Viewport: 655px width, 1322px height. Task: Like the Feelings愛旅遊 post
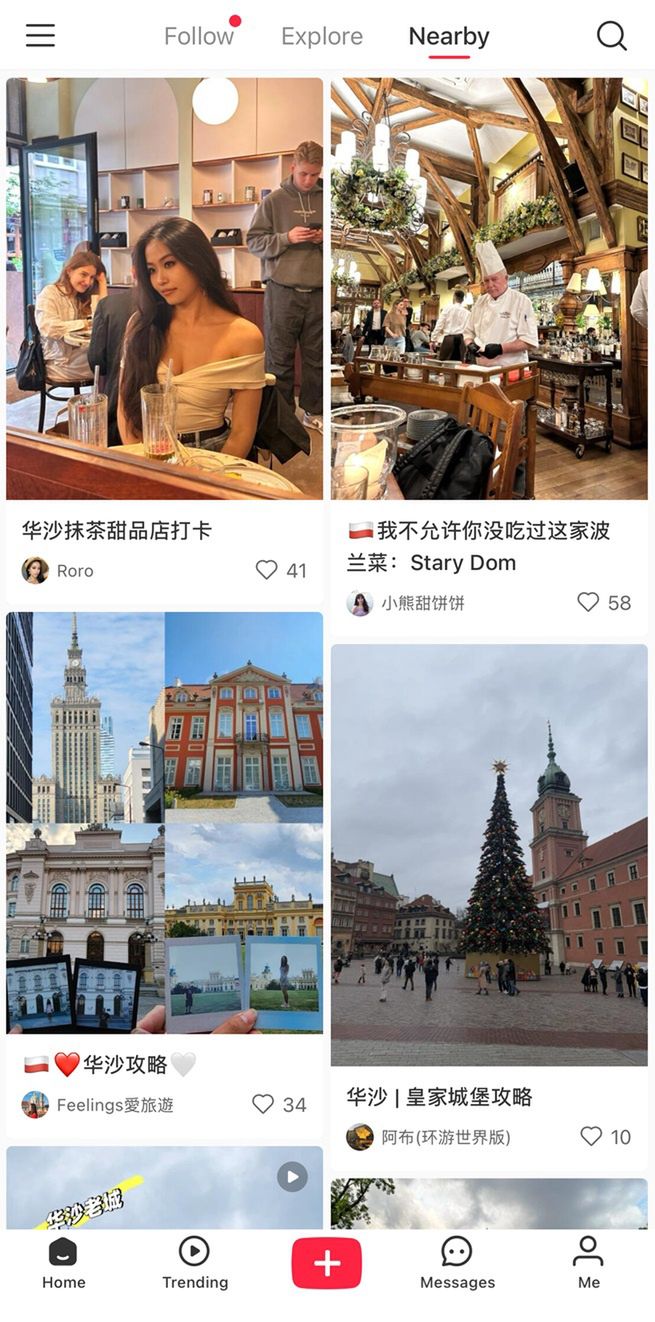point(263,1104)
